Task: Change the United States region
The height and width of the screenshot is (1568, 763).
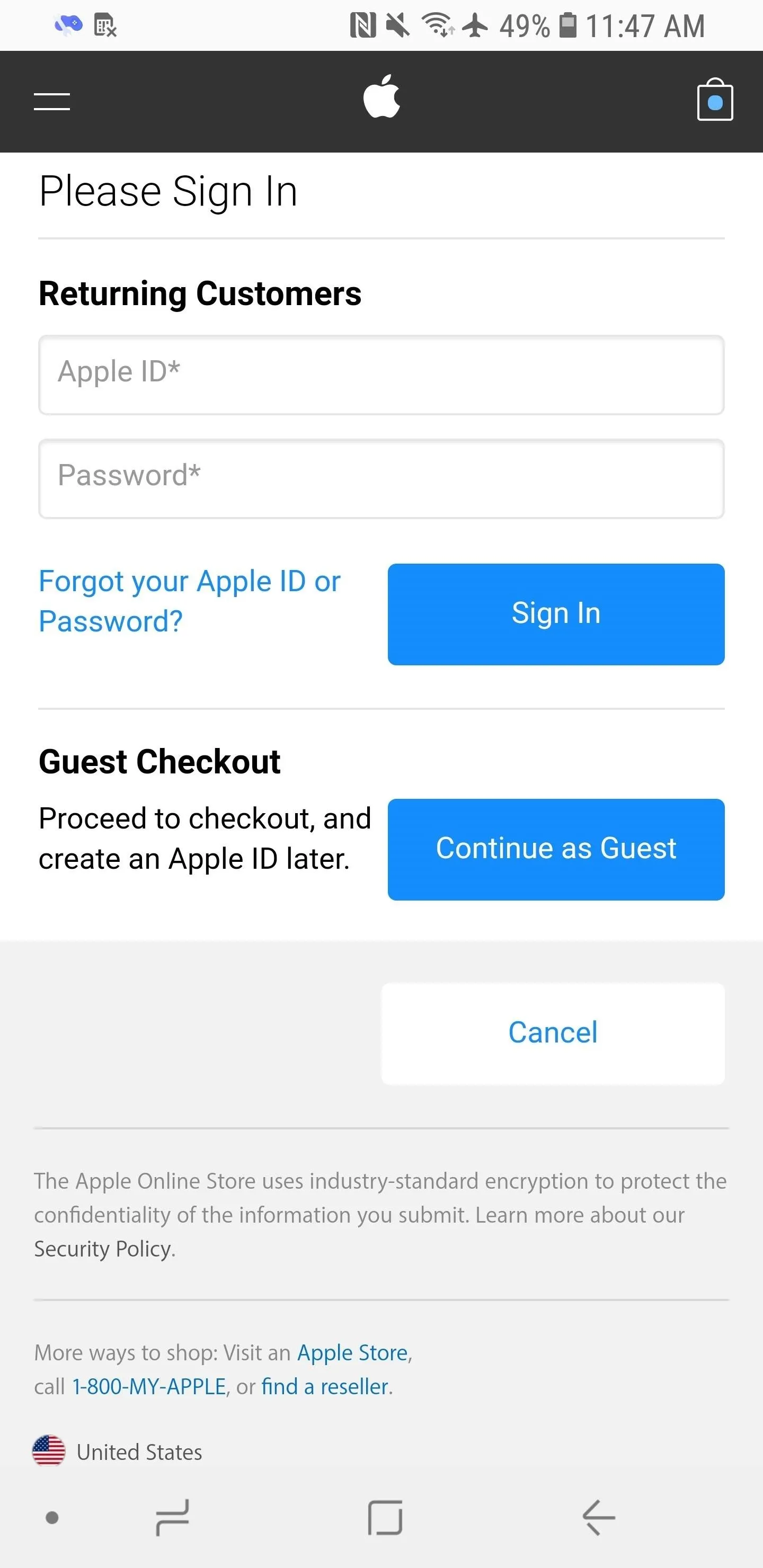Action: click(118, 1452)
